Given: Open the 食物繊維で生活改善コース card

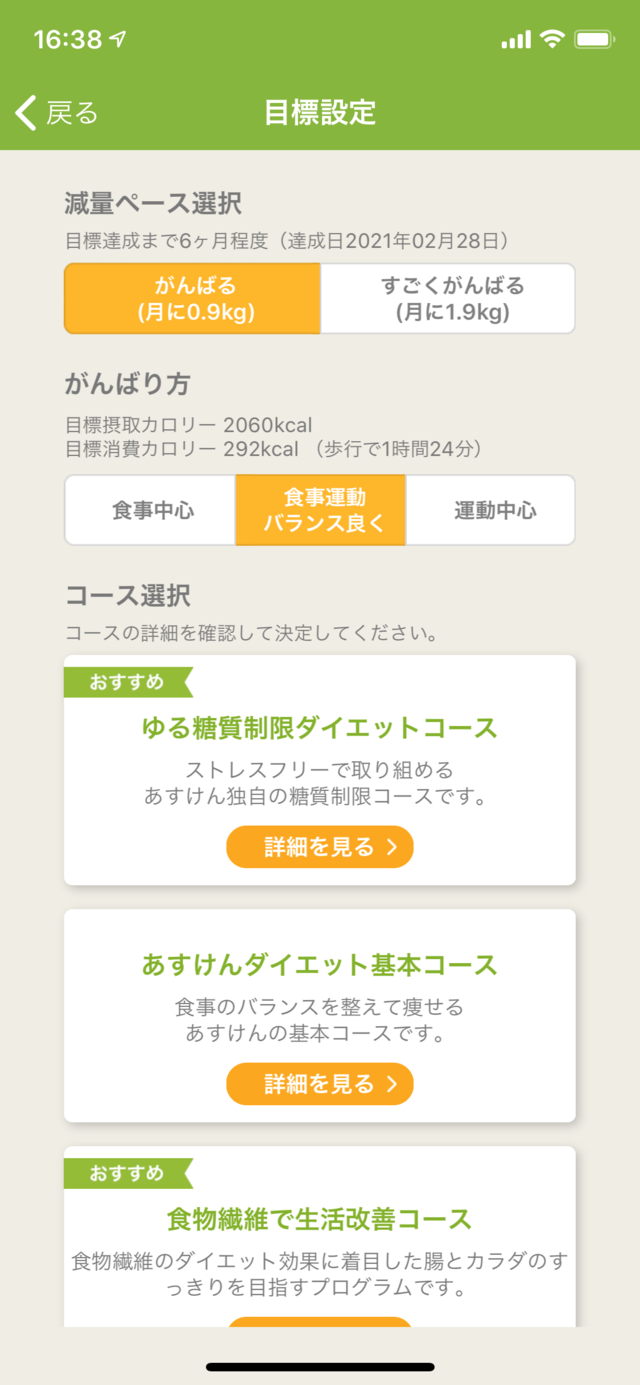Looking at the screenshot, I should click(x=320, y=1237).
